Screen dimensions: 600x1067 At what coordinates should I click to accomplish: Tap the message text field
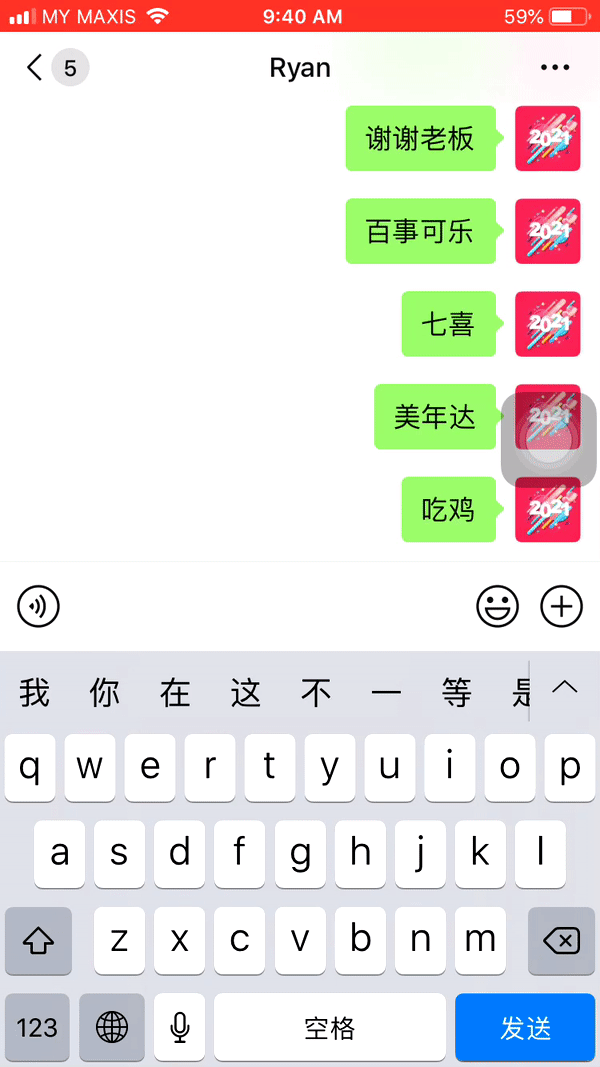267,606
